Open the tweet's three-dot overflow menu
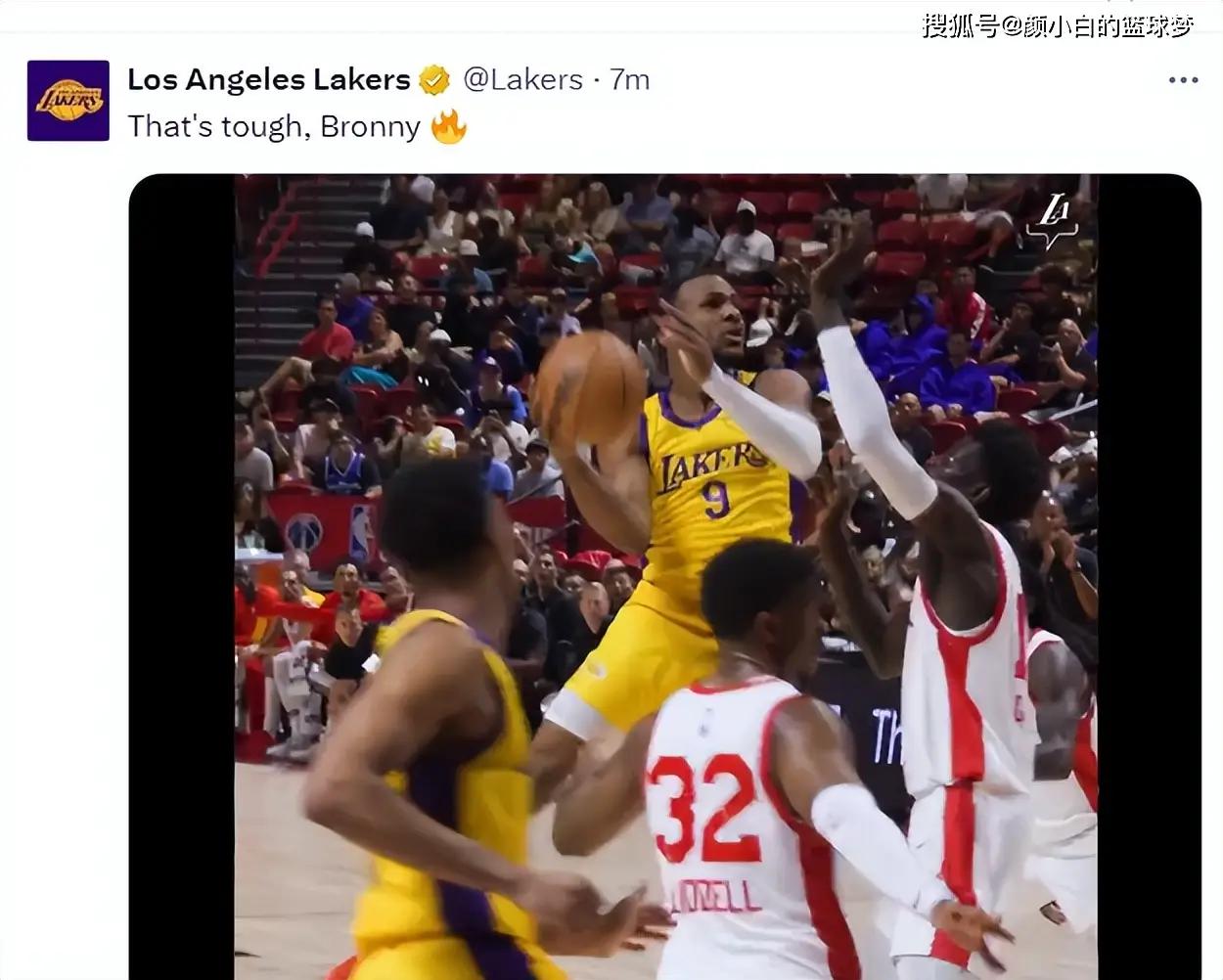This screenshot has height=980, width=1223. click(1183, 80)
